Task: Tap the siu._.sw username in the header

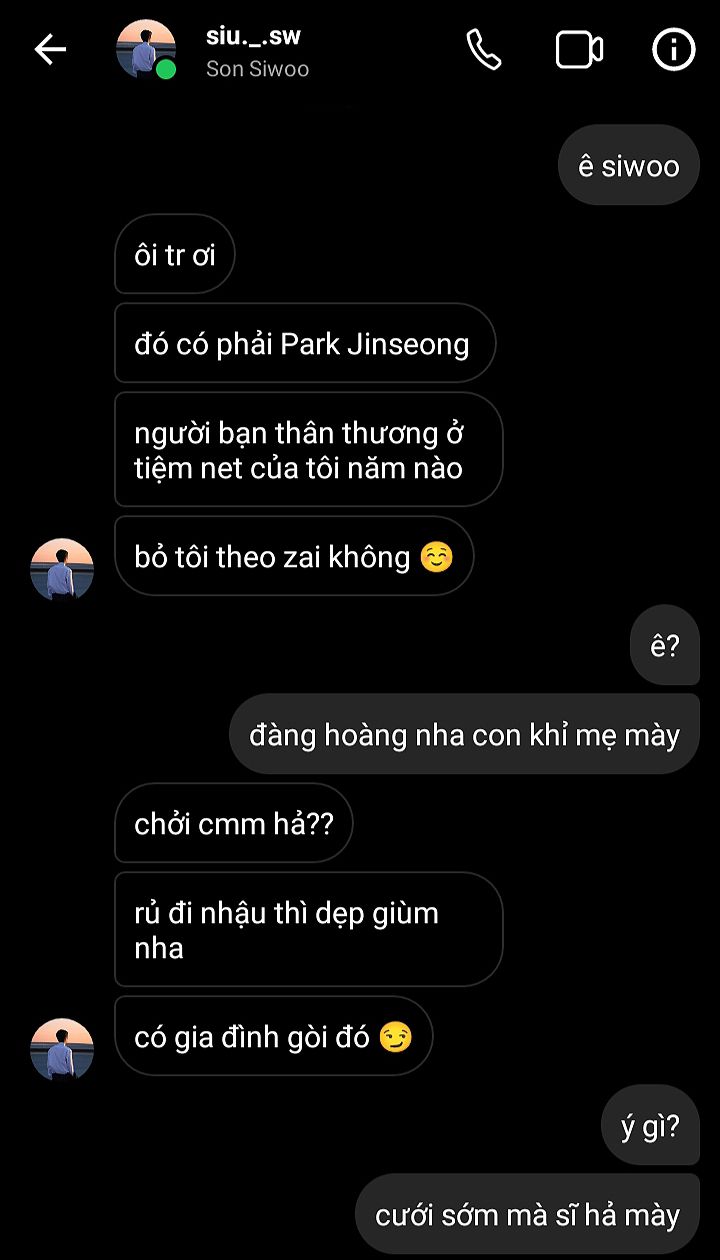Action: click(253, 37)
